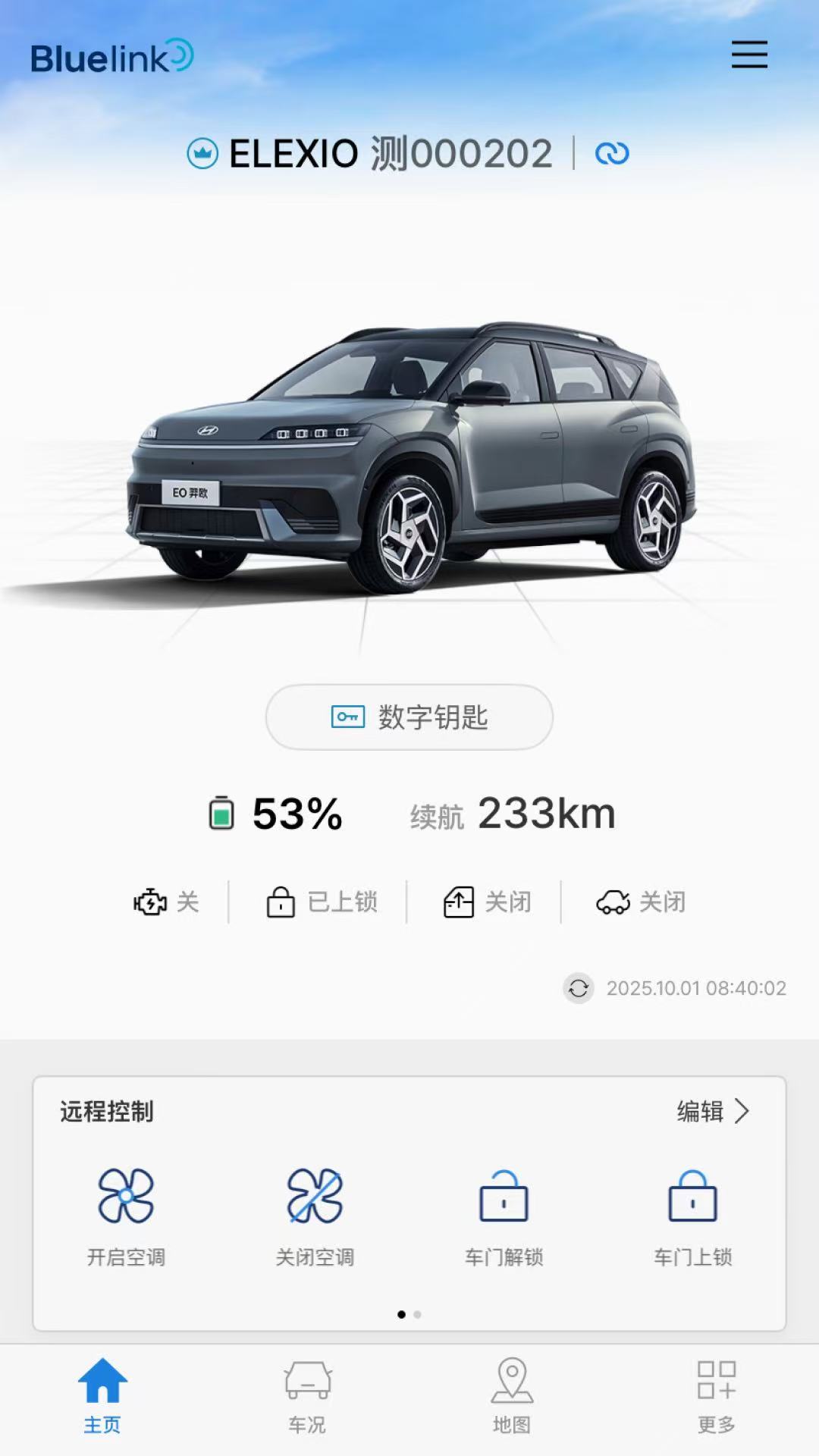This screenshot has height=1456, width=819.
Task: Switch to the 车况 tab
Action: [307, 1397]
